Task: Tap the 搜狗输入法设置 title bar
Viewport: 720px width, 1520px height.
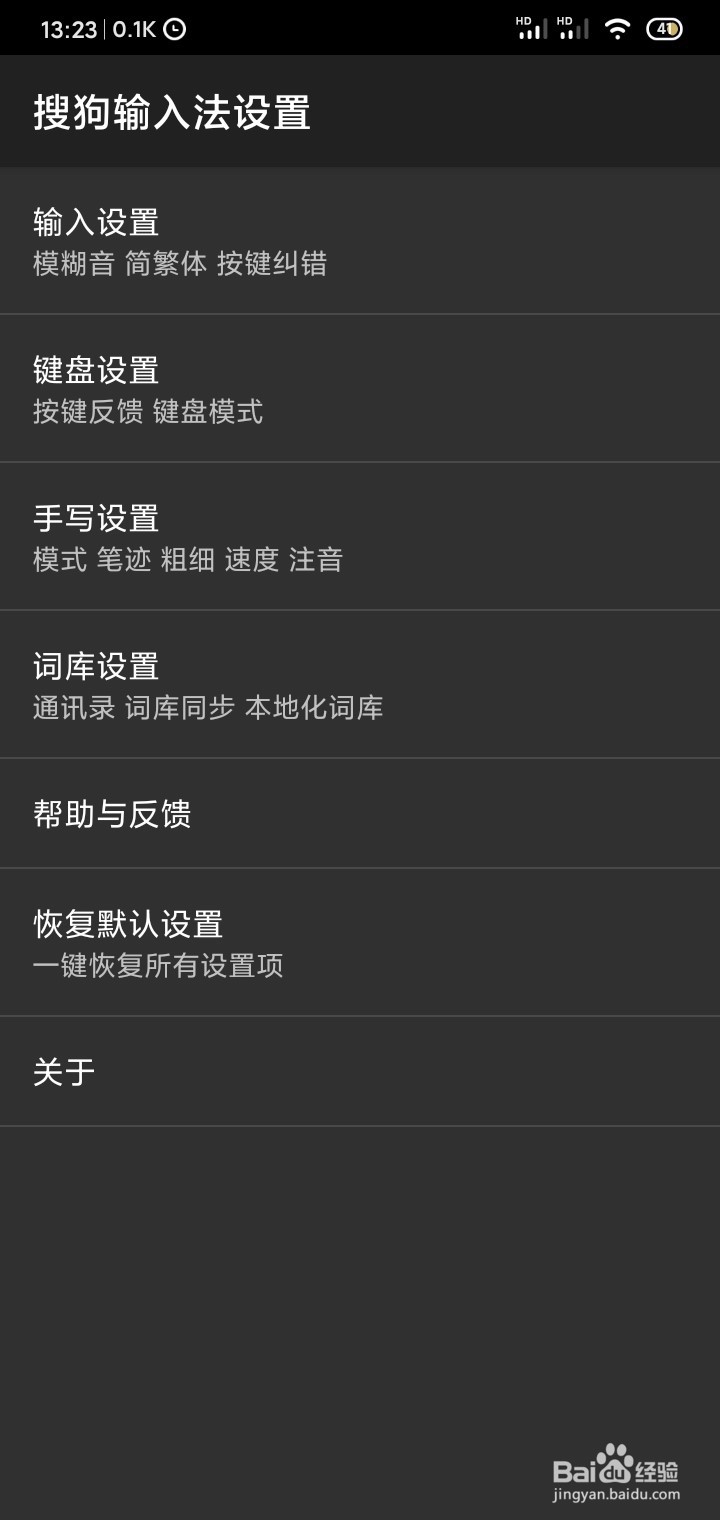Action: pos(170,113)
